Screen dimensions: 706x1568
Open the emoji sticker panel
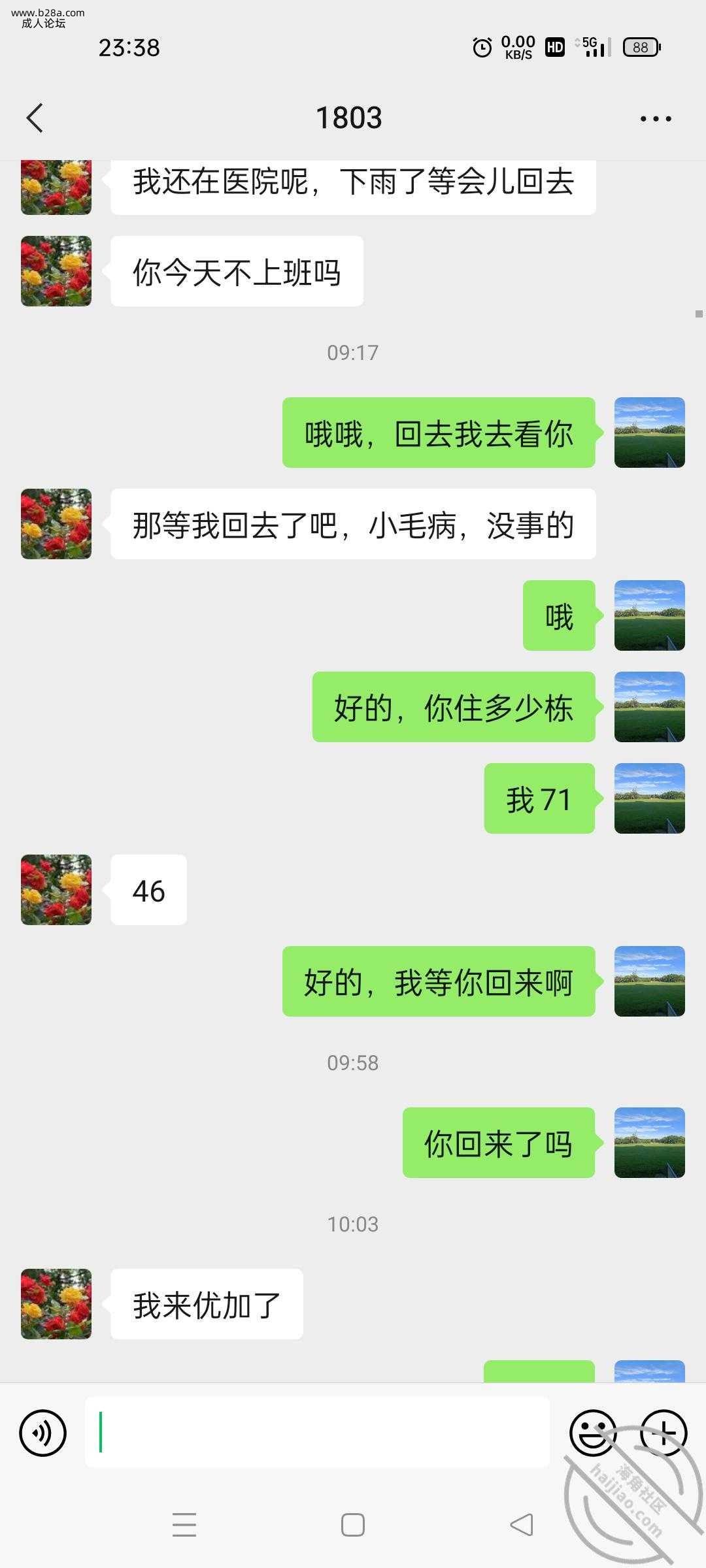tap(593, 1433)
